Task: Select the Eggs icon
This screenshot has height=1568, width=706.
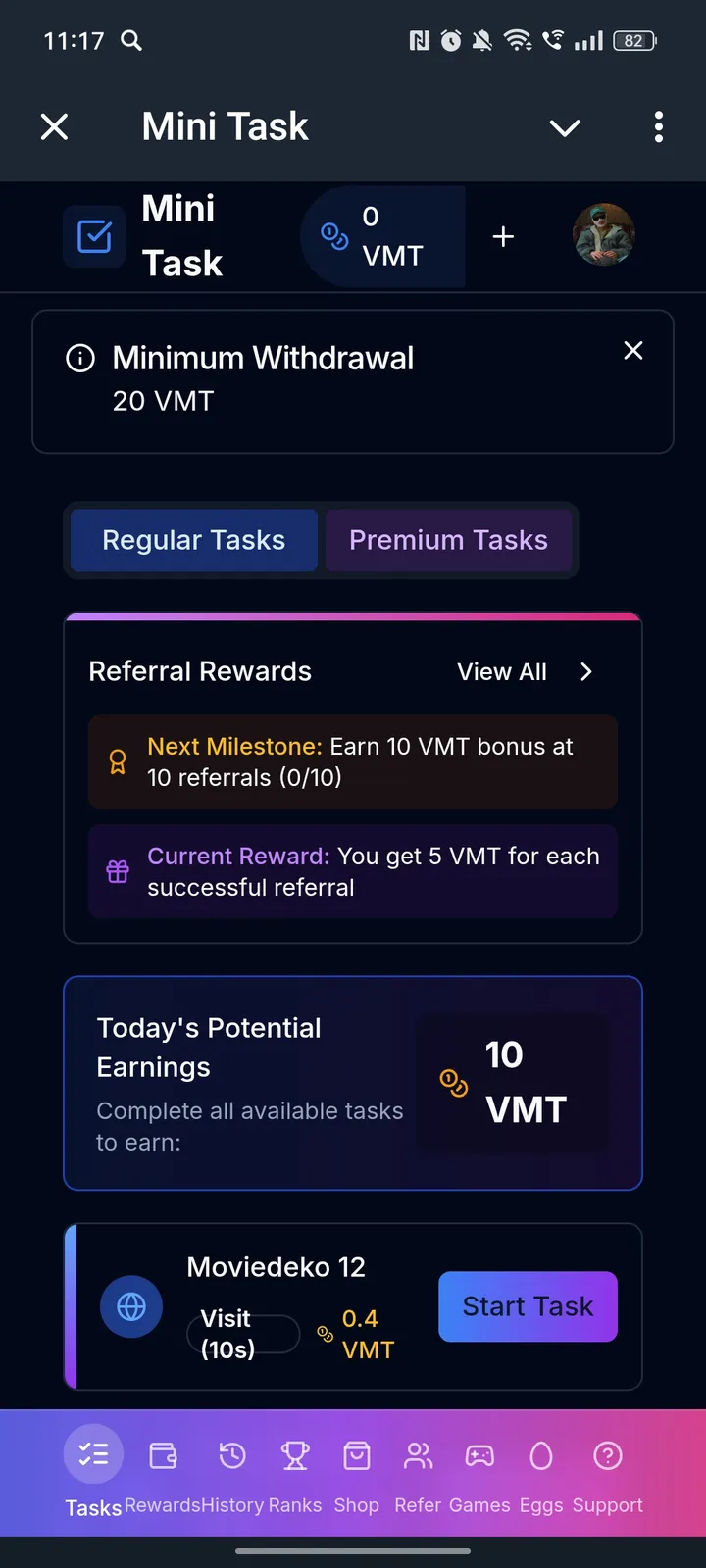Action: click(x=541, y=1455)
